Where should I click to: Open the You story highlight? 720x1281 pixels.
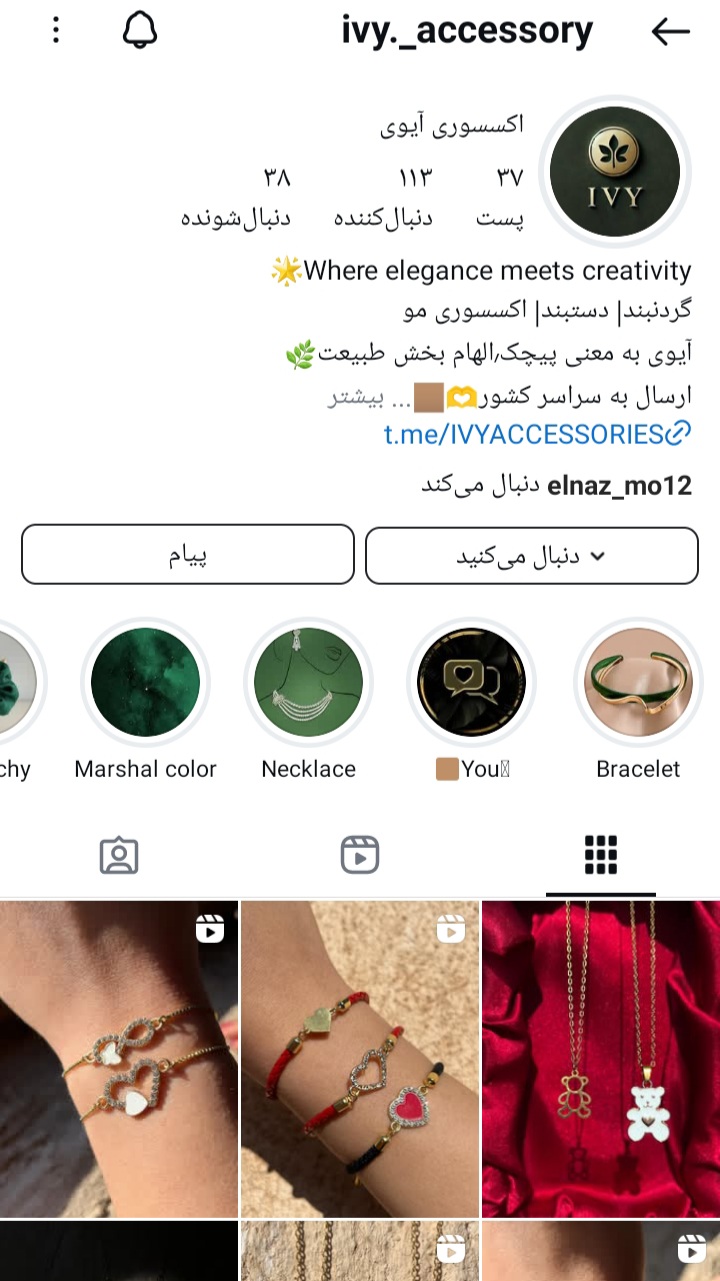[x=471, y=683]
